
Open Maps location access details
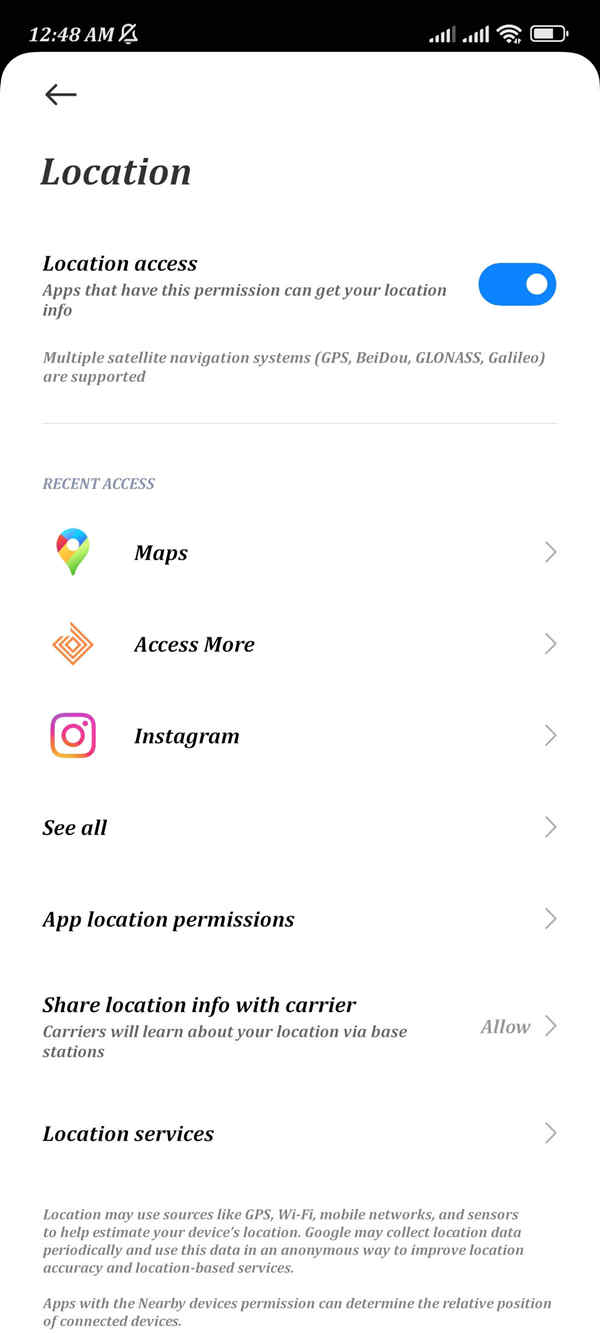point(299,553)
